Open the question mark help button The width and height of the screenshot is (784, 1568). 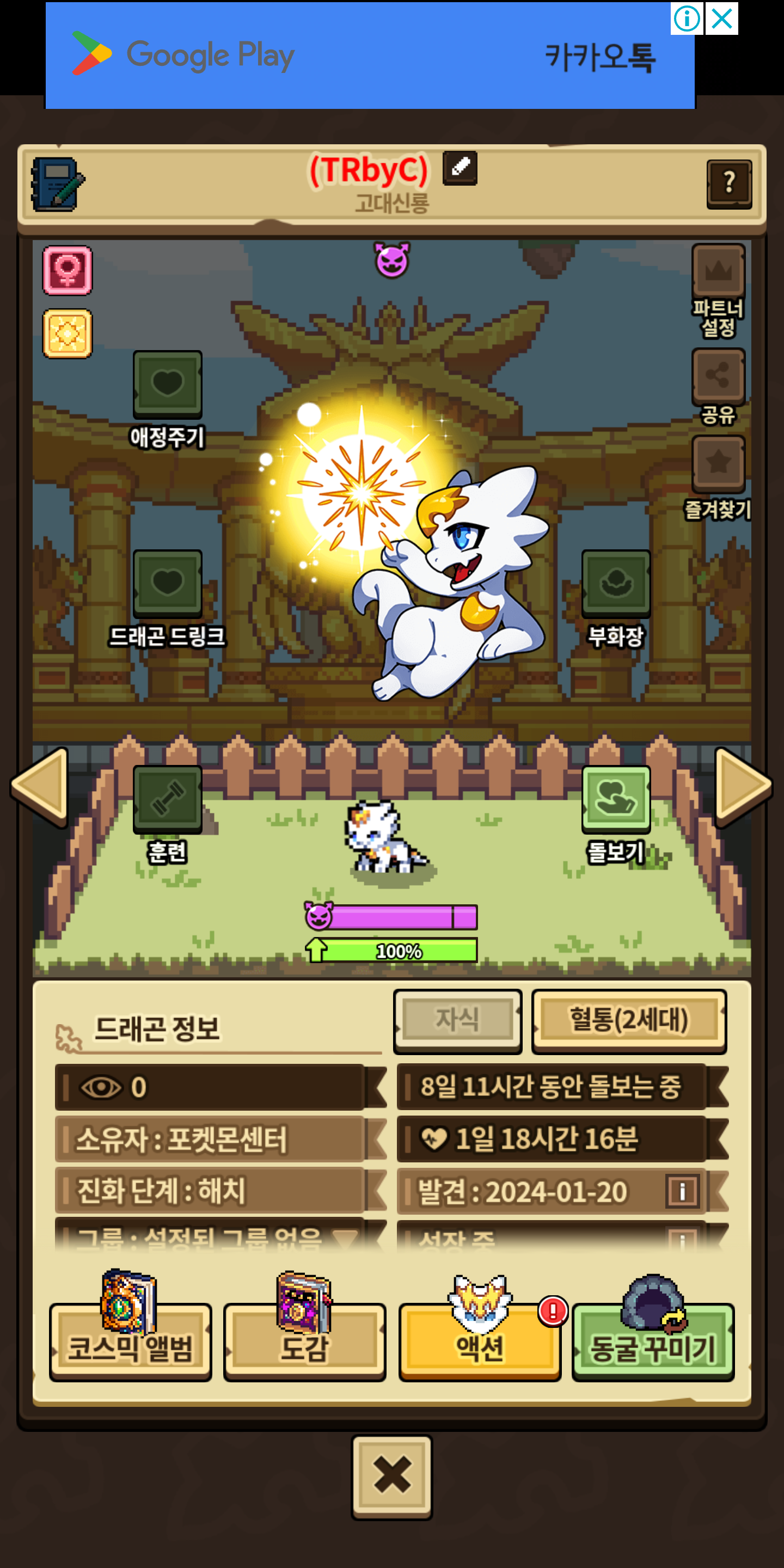click(x=728, y=184)
